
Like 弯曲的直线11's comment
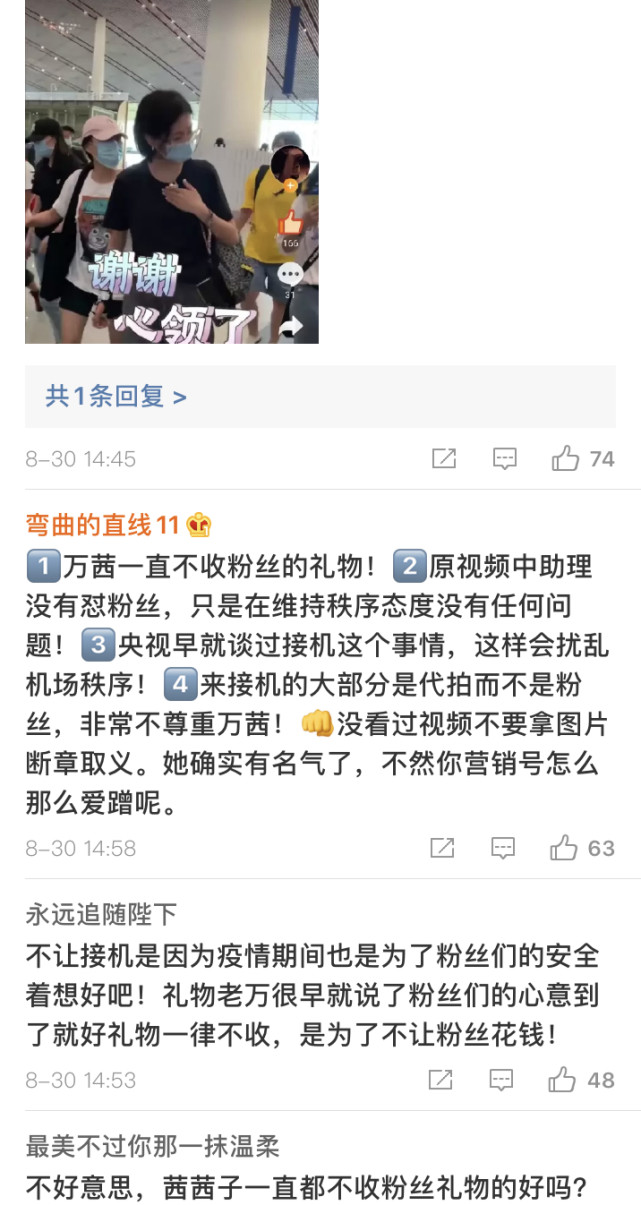tap(565, 848)
